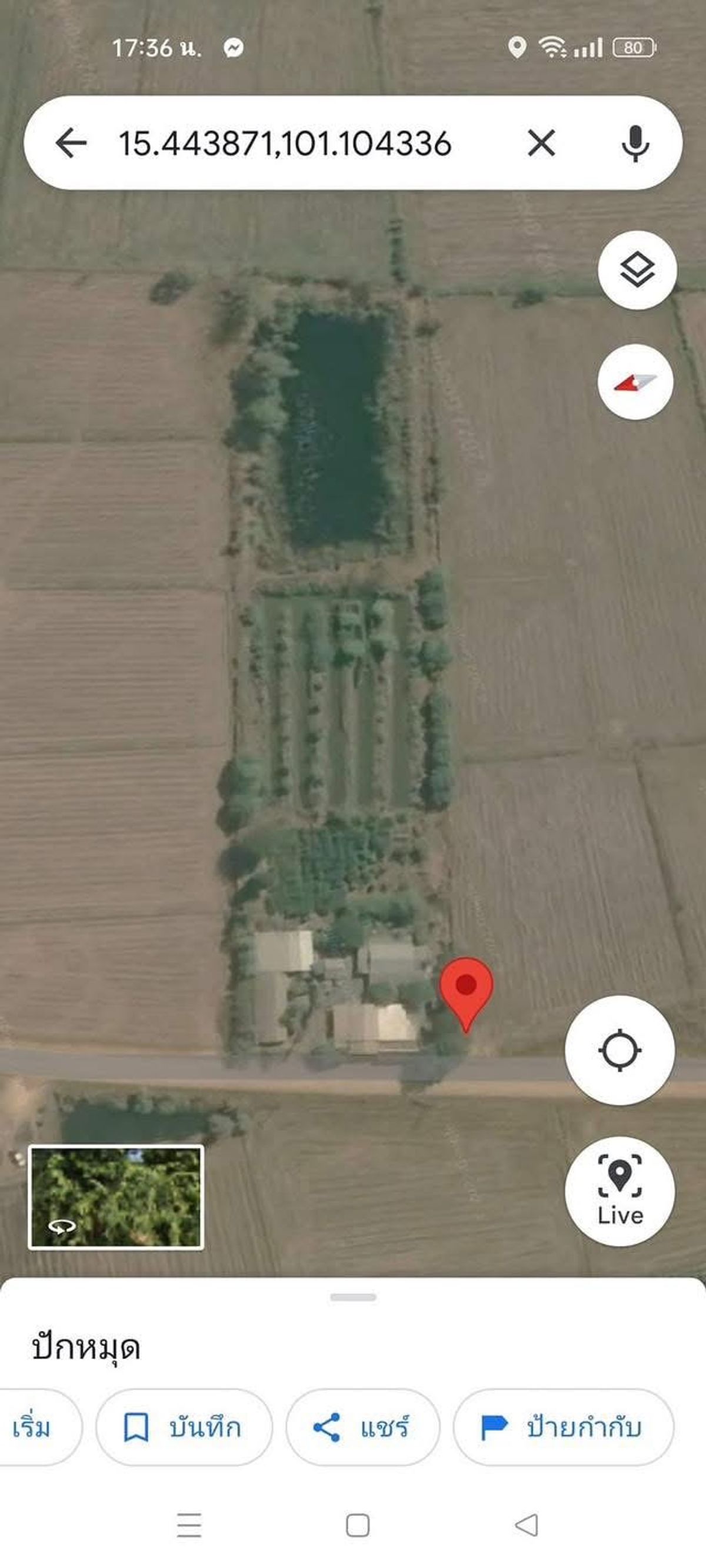Start voice search with the microphone
Screen dimensions: 706x1568
coord(635,143)
